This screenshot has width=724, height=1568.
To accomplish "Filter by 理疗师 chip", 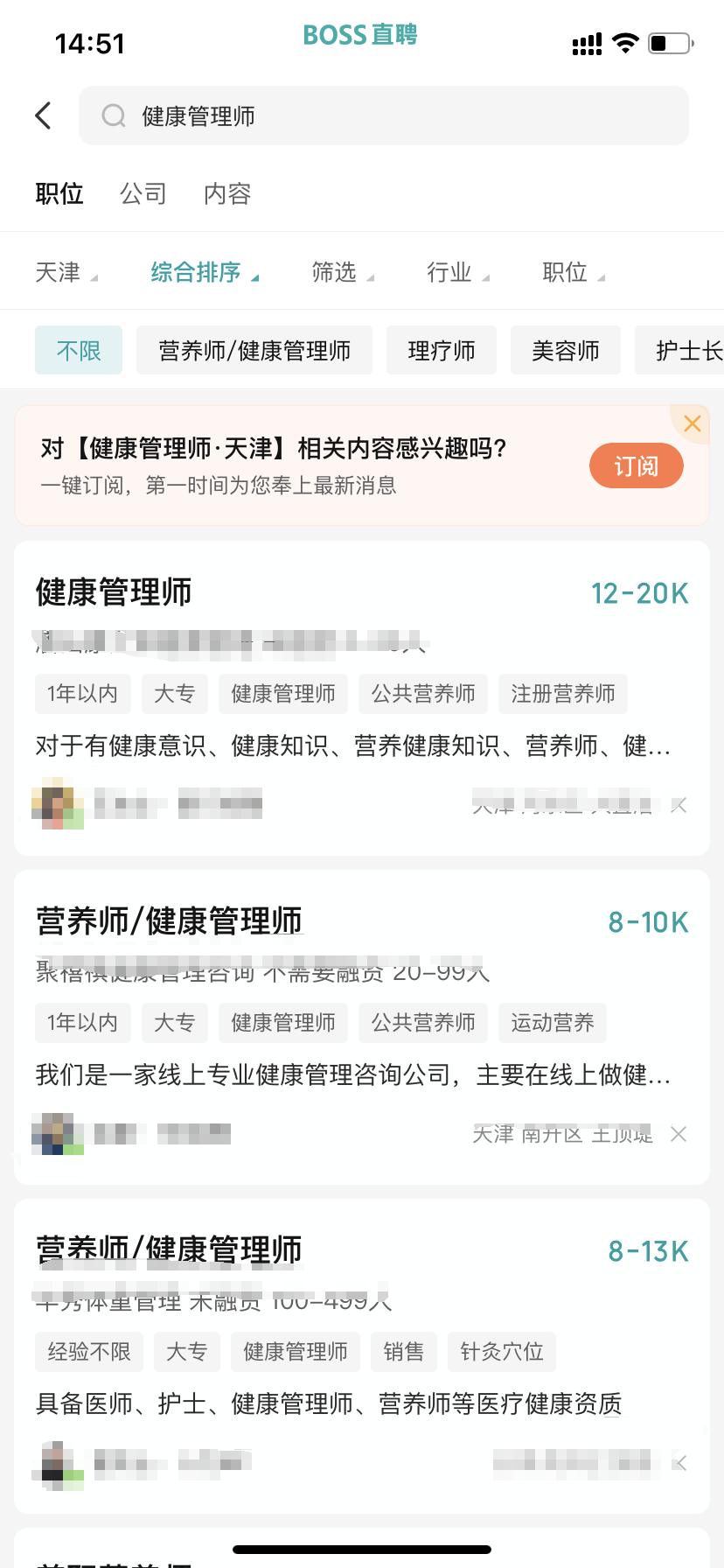I will pos(442,351).
